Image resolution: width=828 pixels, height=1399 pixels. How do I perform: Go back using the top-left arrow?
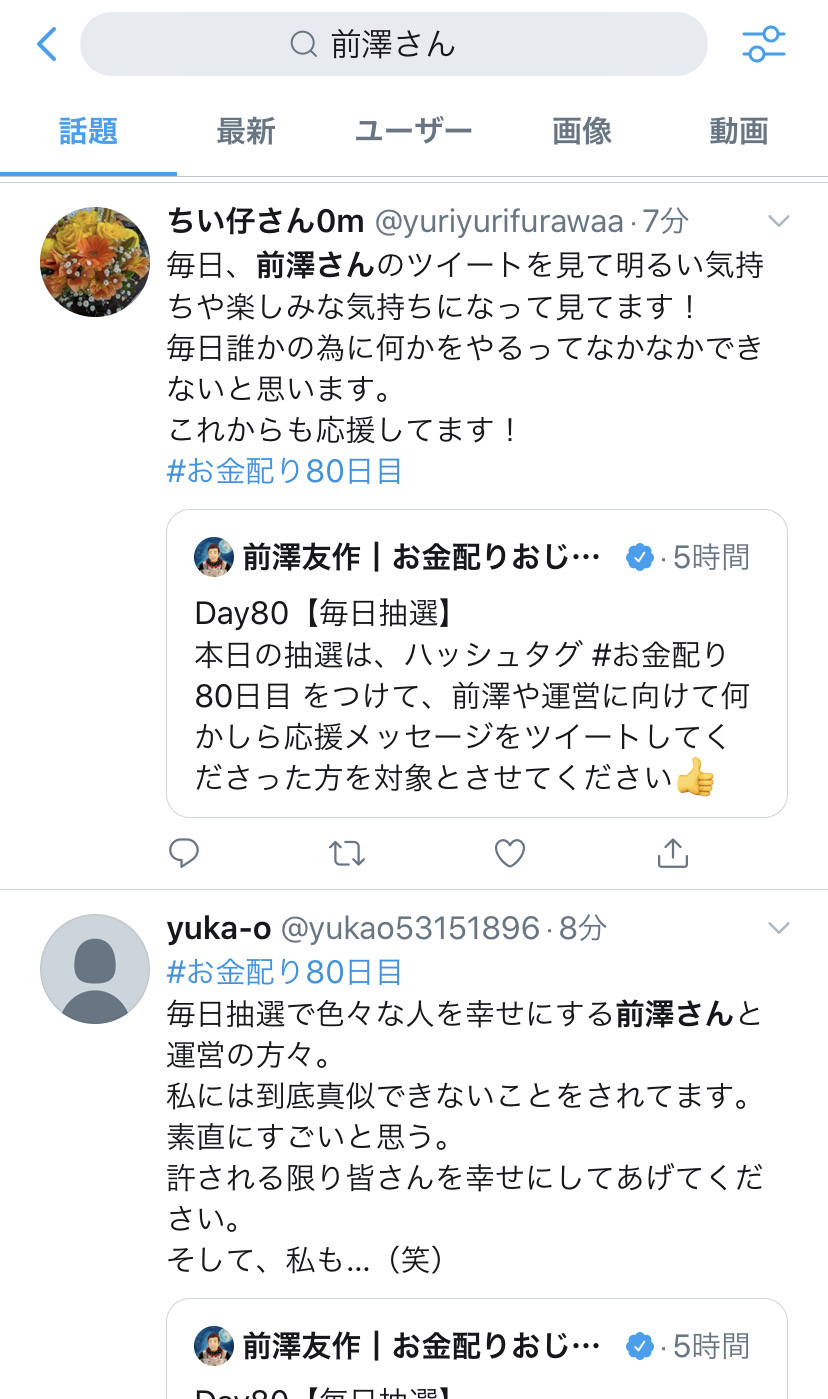click(47, 44)
